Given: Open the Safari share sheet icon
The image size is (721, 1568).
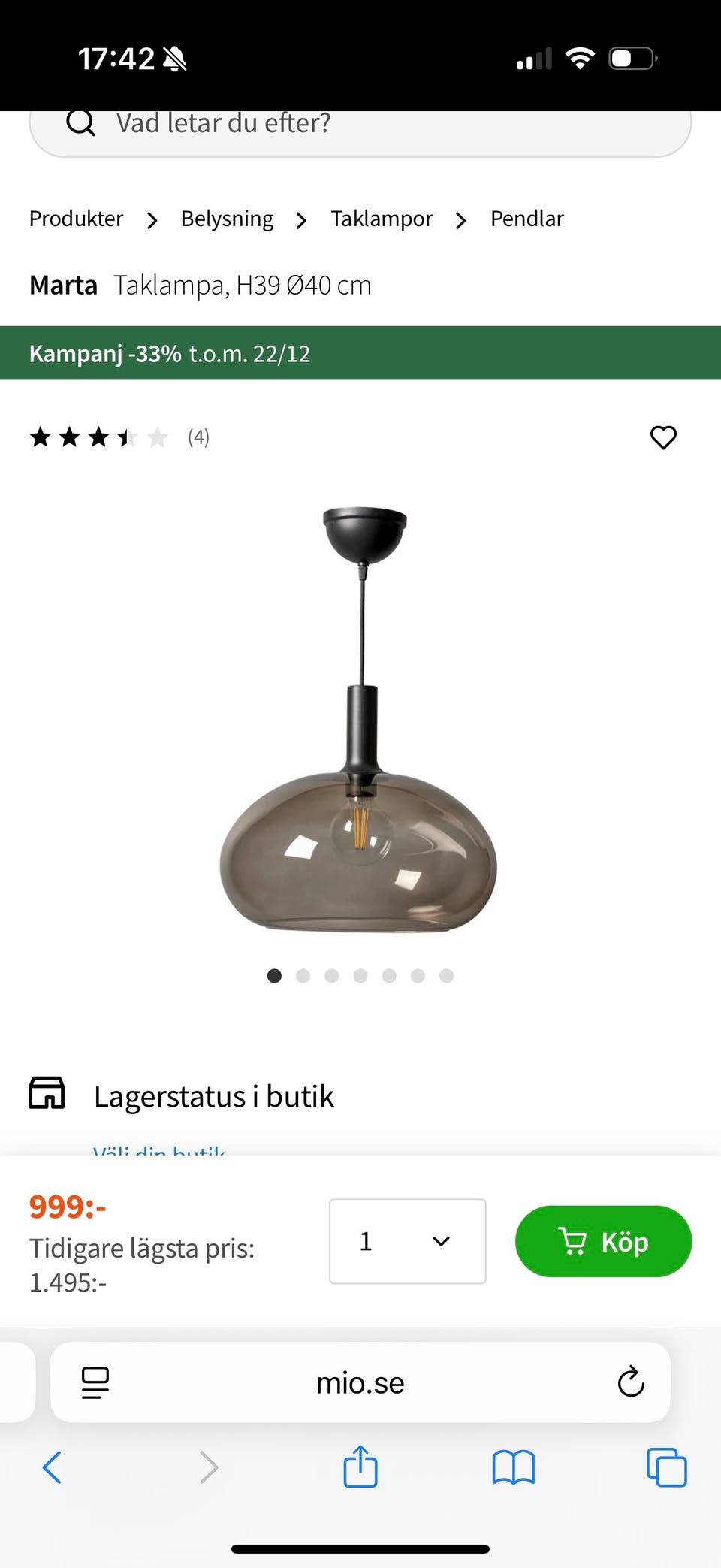Looking at the screenshot, I should click(360, 1468).
